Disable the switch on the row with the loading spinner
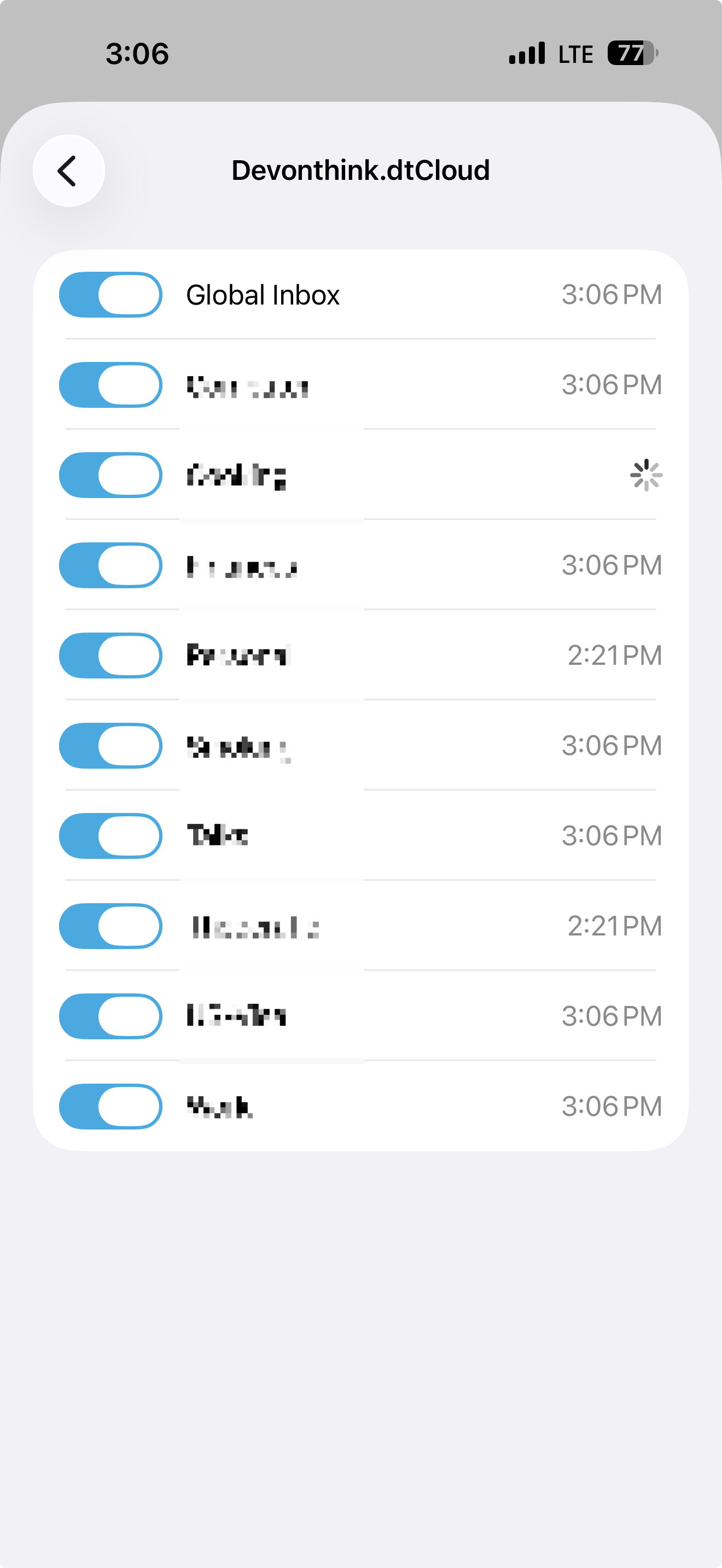The height and width of the screenshot is (1568, 722). (x=111, y=475)
